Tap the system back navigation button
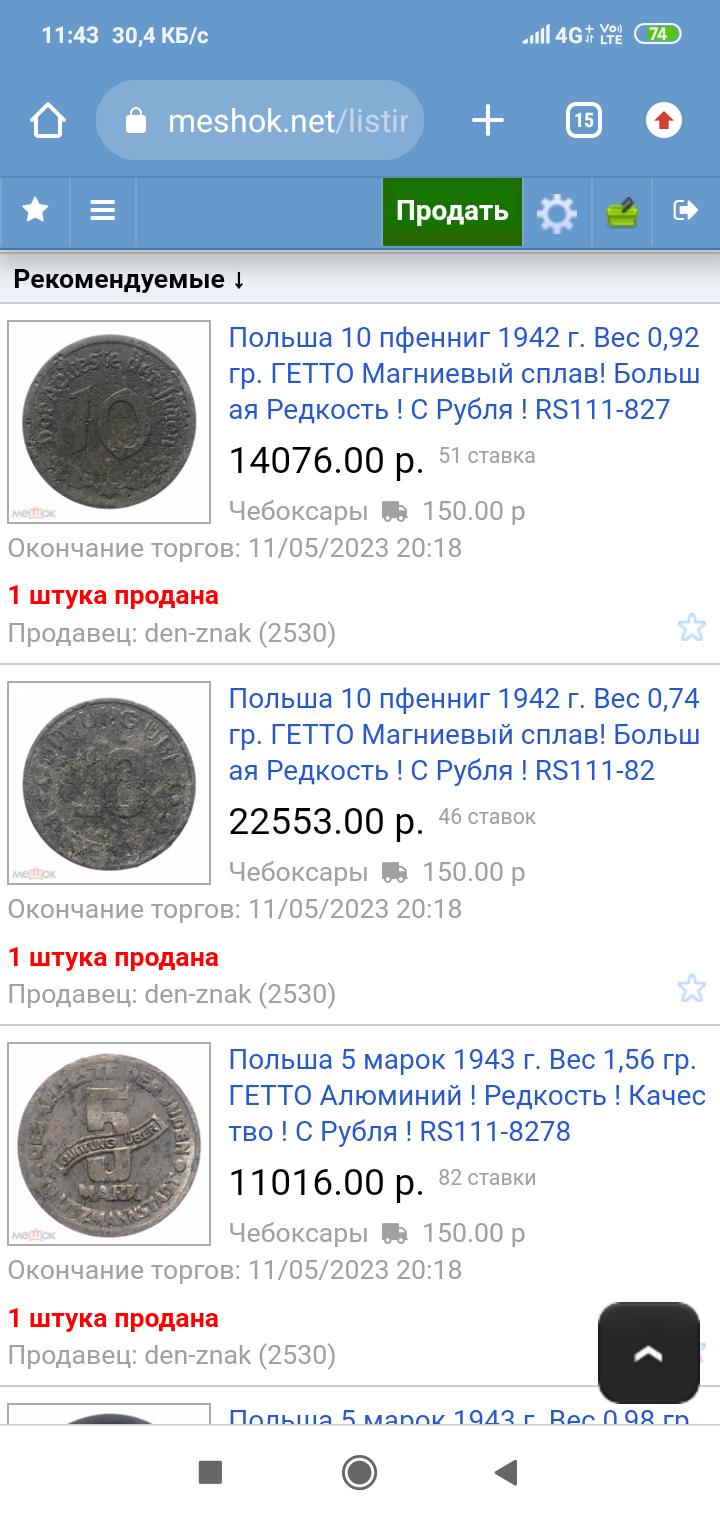This screenshot has height=1520, width=720. pos(507,1472)
